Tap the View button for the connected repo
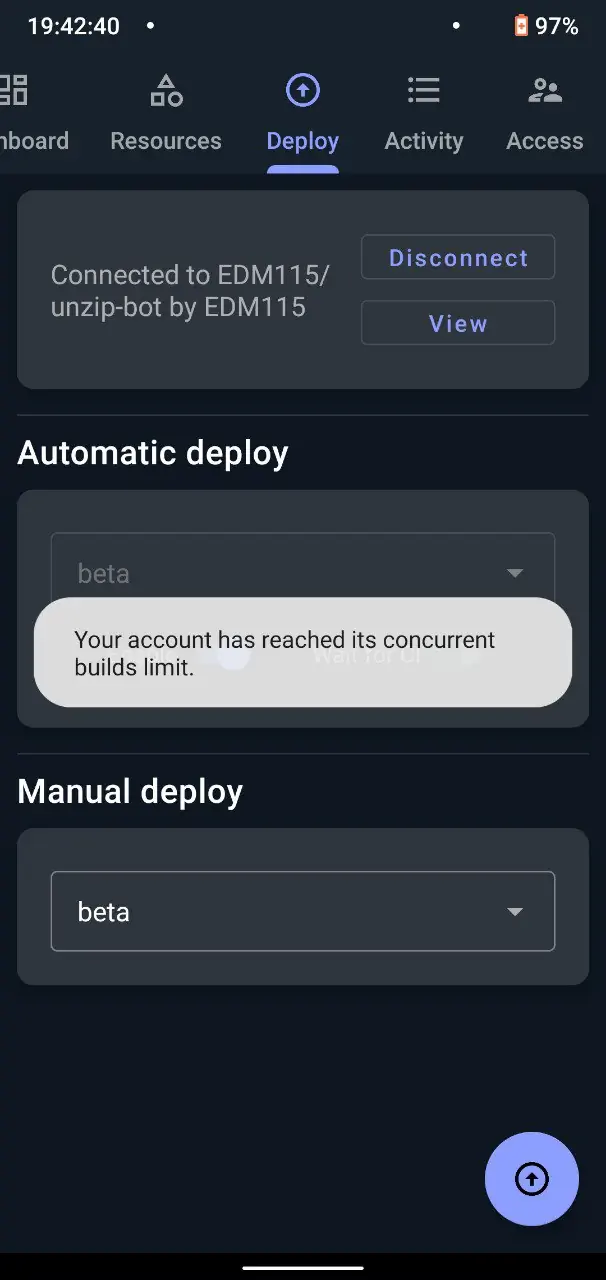The width and height of the screenshot is (606, 1280). click(458, 323)
